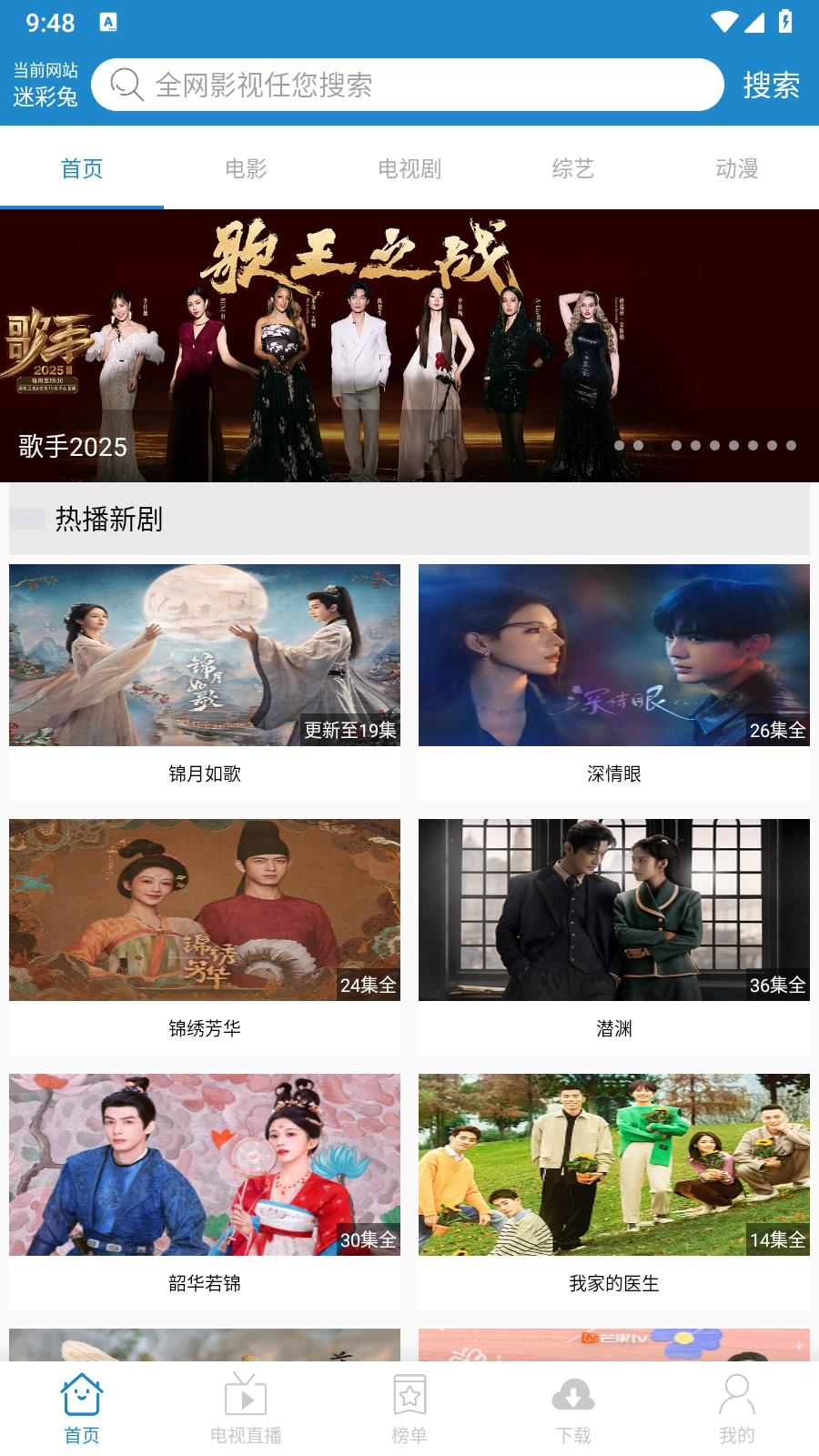The image size is (819, 1456).
Task: Switch to the 综艺 tab
Action: (573, 168)
